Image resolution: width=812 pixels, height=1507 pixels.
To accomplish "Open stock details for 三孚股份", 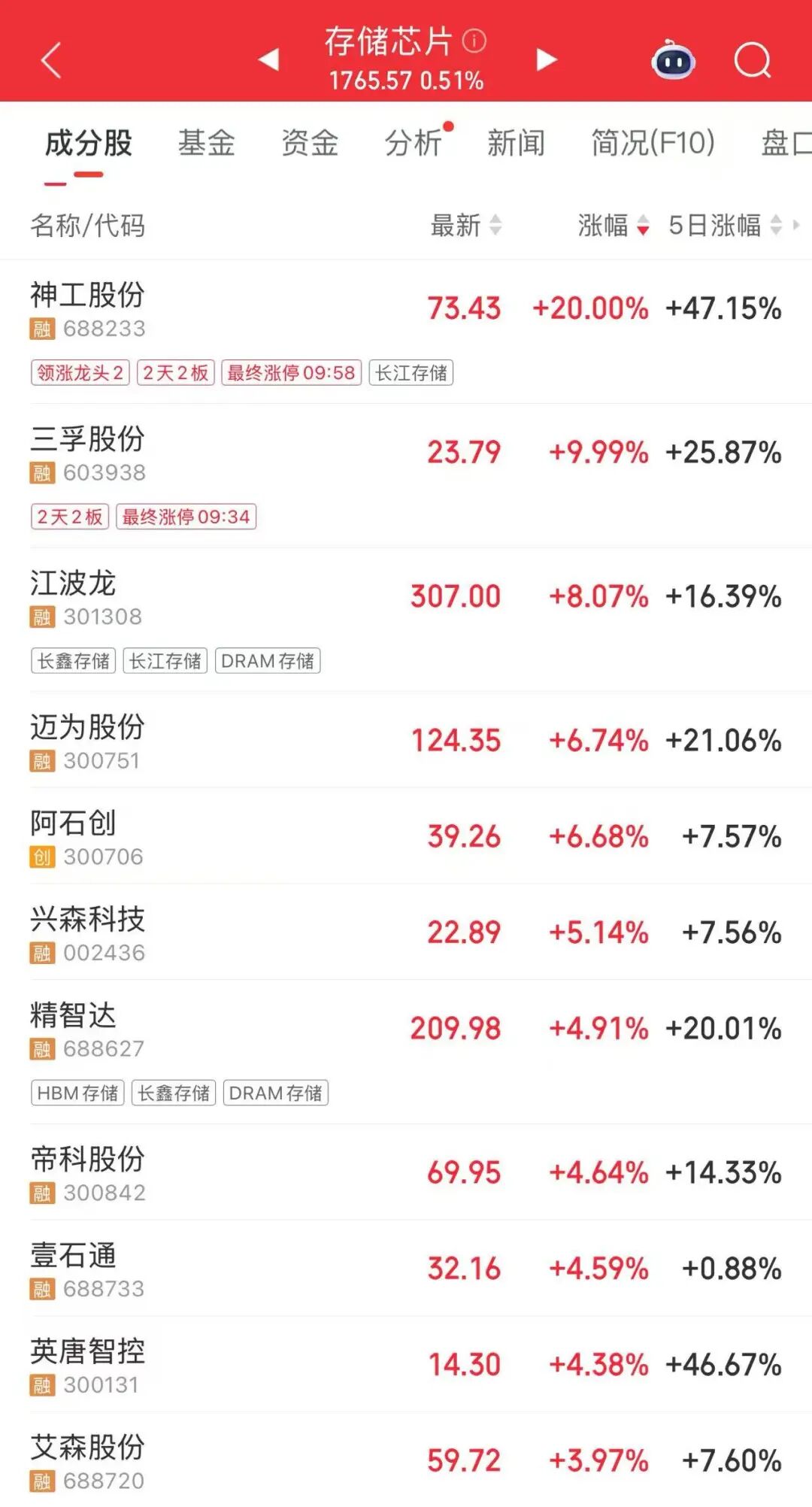I will click(x=88, y=440).
